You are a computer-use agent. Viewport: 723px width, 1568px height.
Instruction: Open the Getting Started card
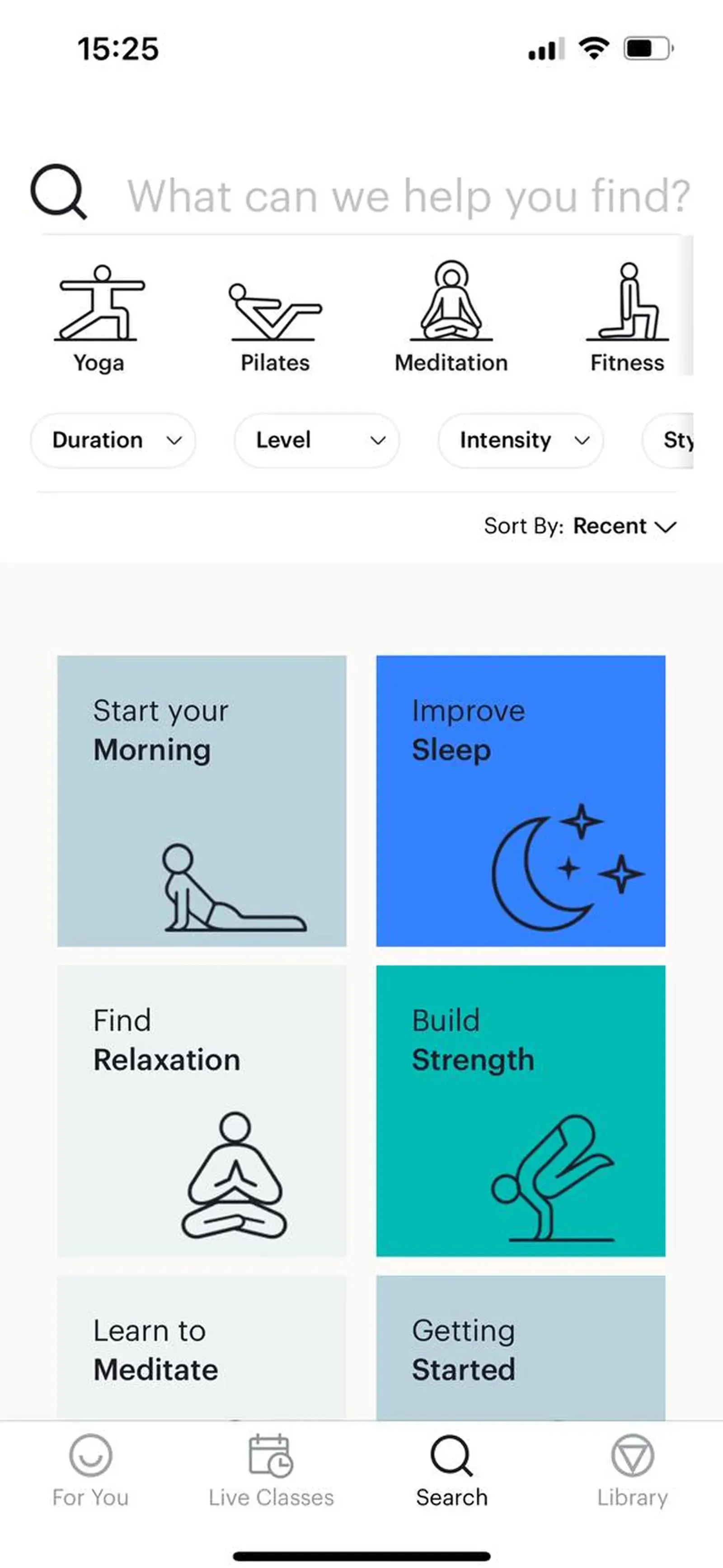pos(521,1348)
